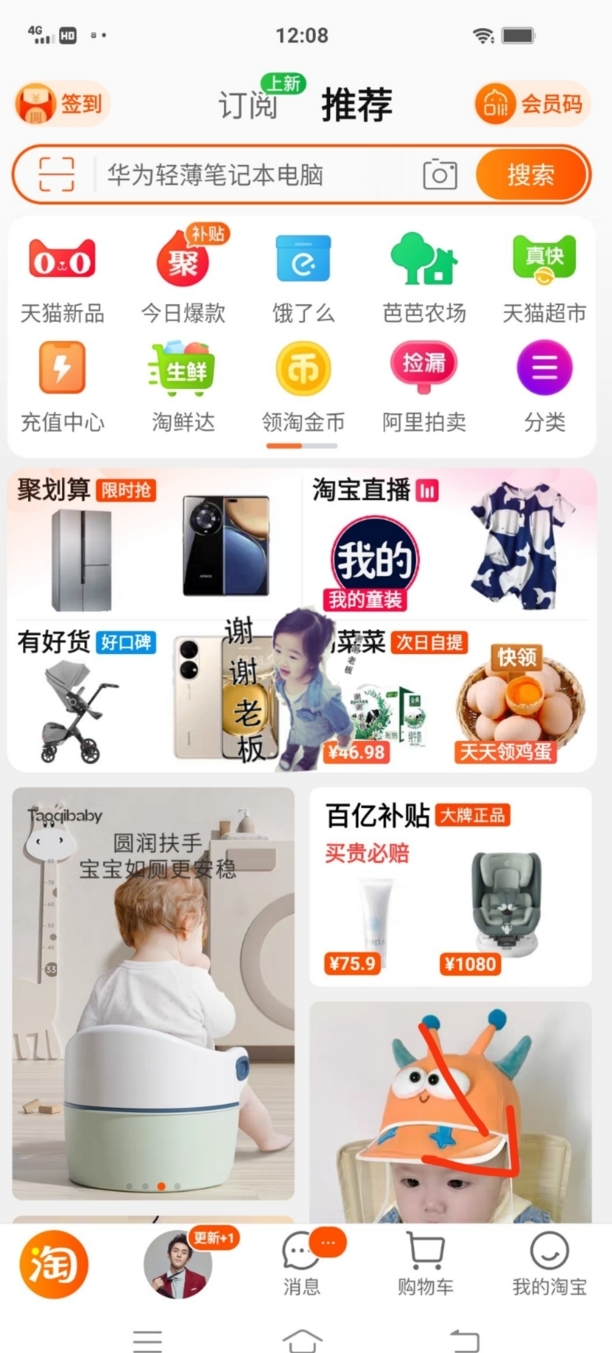
Task: Open the 会员码 member code
Action: 532,104
